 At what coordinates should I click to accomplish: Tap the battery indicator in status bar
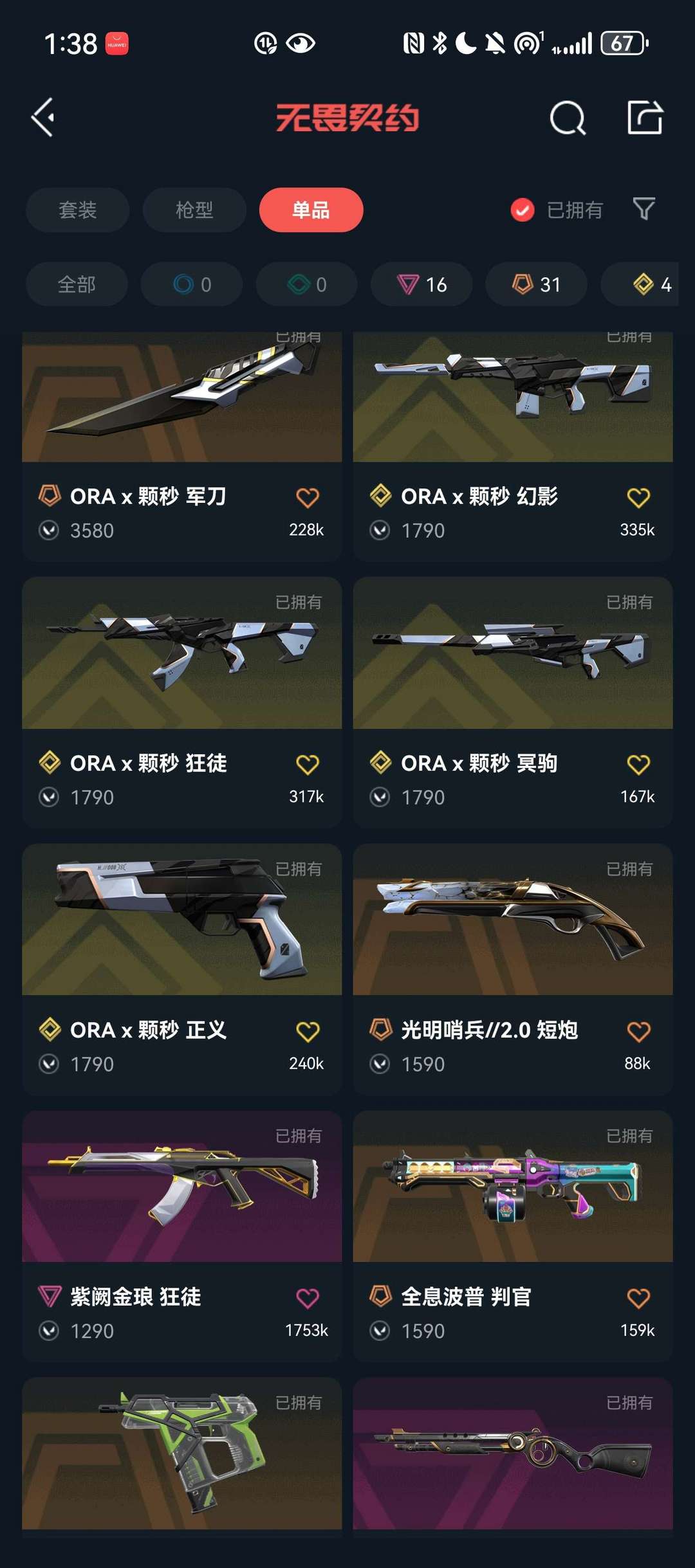pyautogui.click(x=623, y=42)
